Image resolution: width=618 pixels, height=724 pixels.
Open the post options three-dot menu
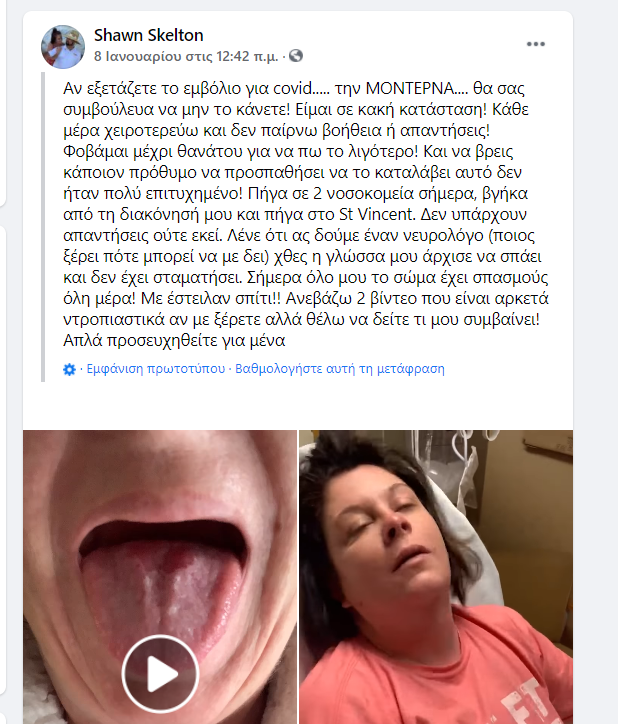point(537,44)
